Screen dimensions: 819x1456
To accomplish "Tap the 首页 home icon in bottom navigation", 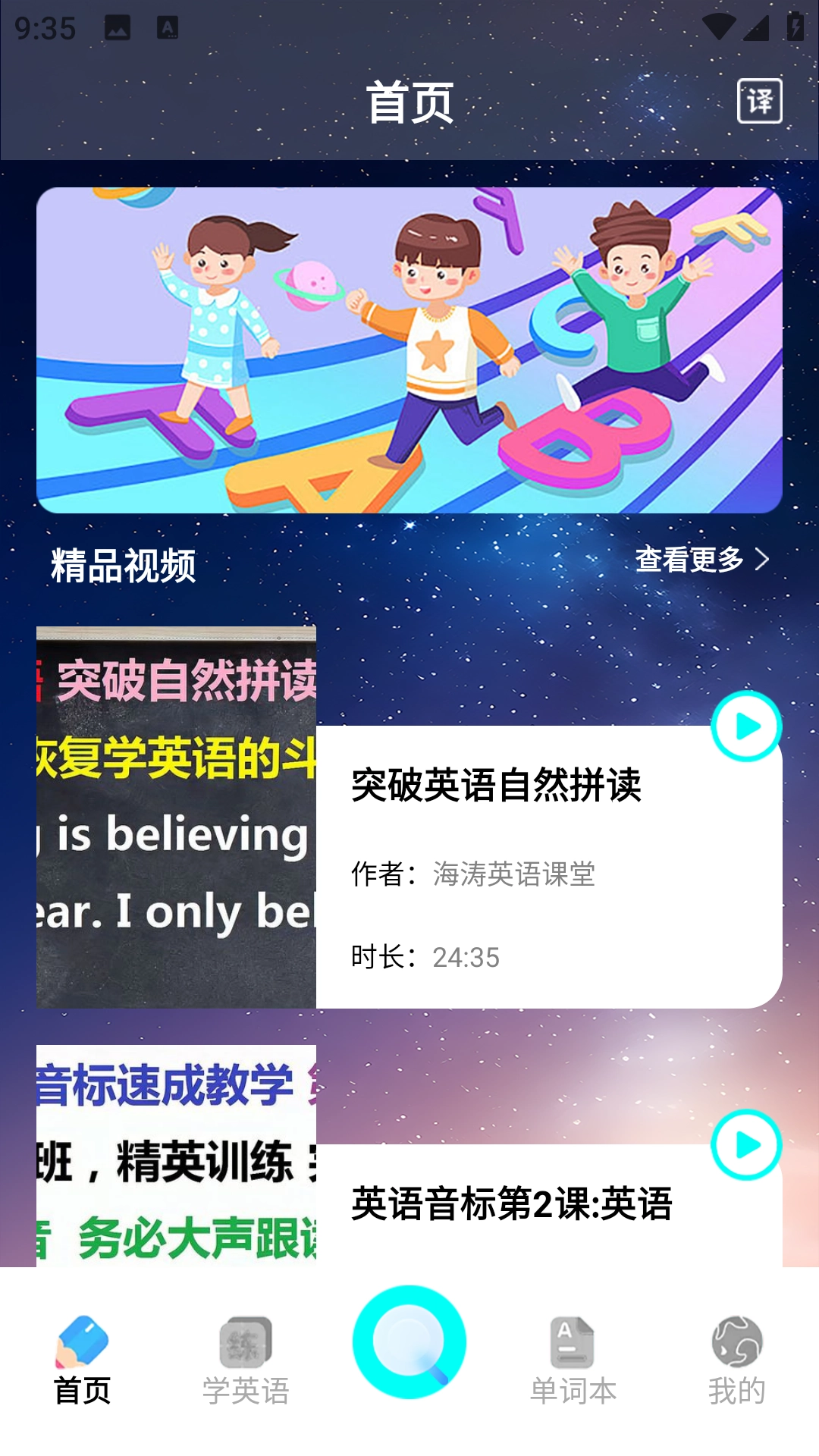I will click(83, 1357).
